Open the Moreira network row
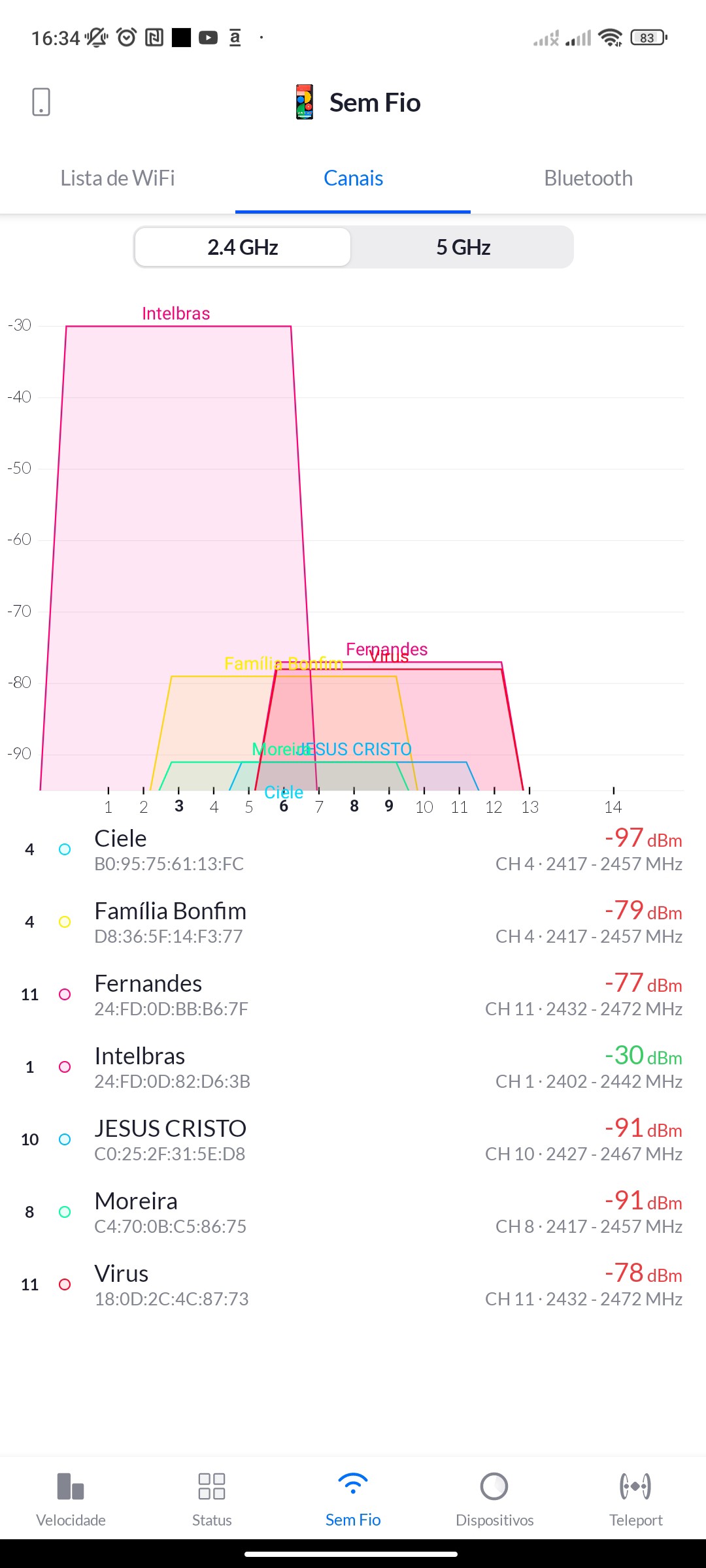 pyautogui.click(x=353, y=1212)
